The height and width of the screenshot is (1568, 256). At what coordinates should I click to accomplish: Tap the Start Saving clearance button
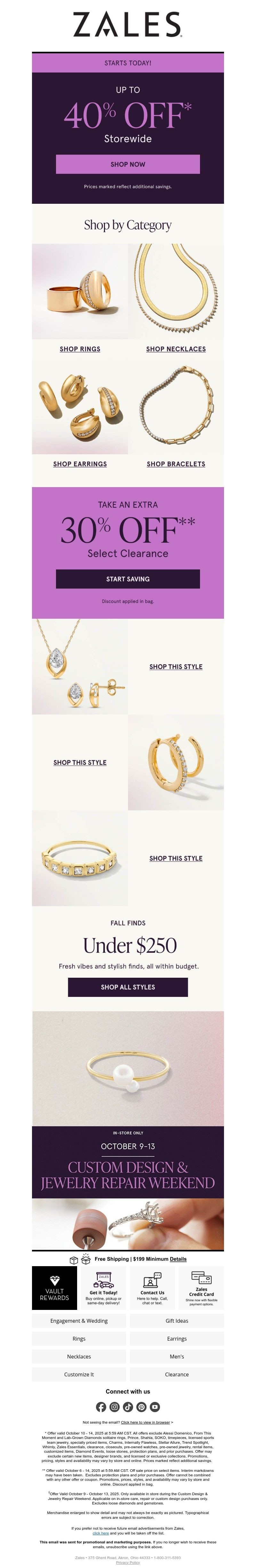click(127, 579)
